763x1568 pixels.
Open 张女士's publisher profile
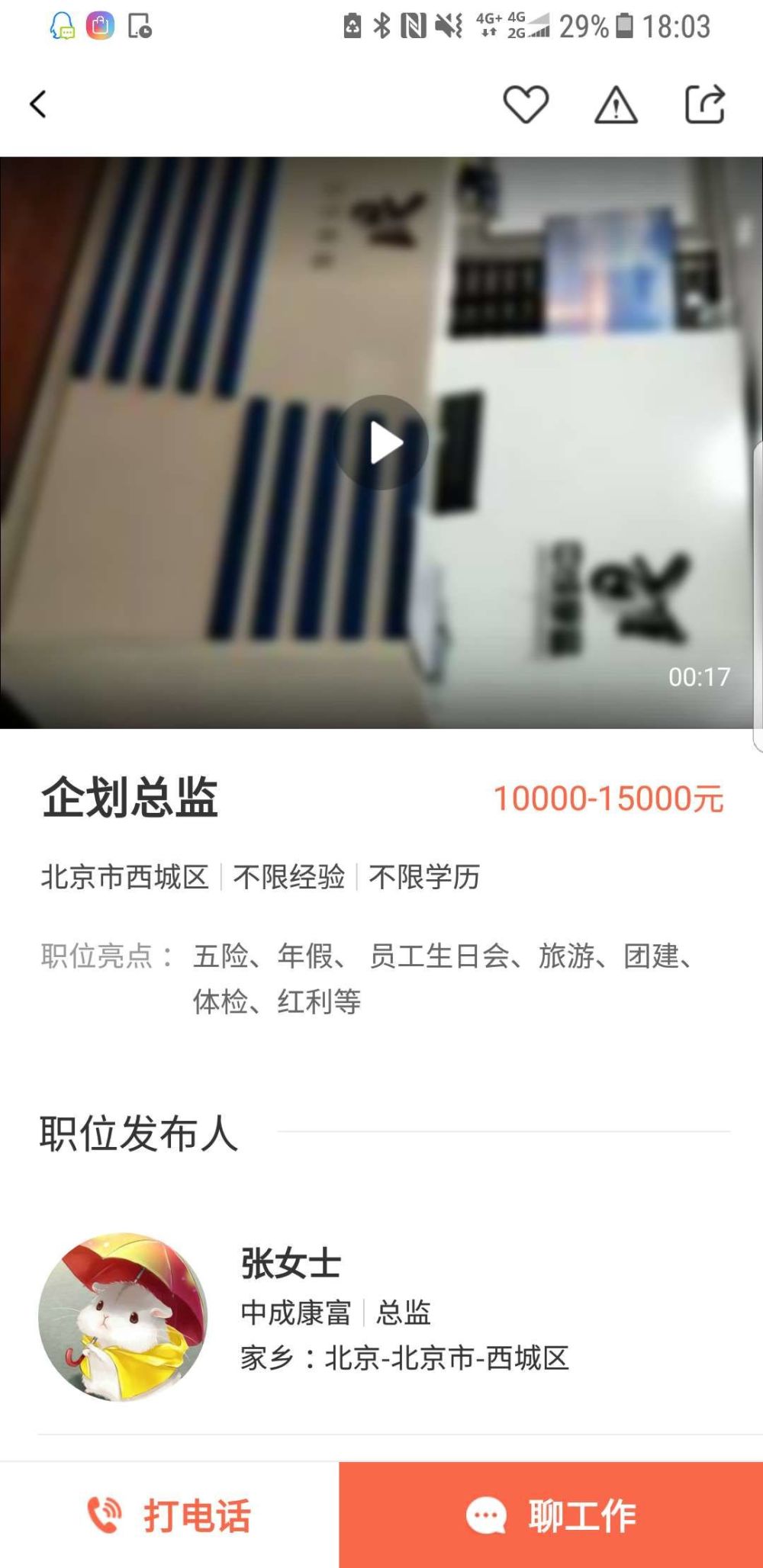381,1316
